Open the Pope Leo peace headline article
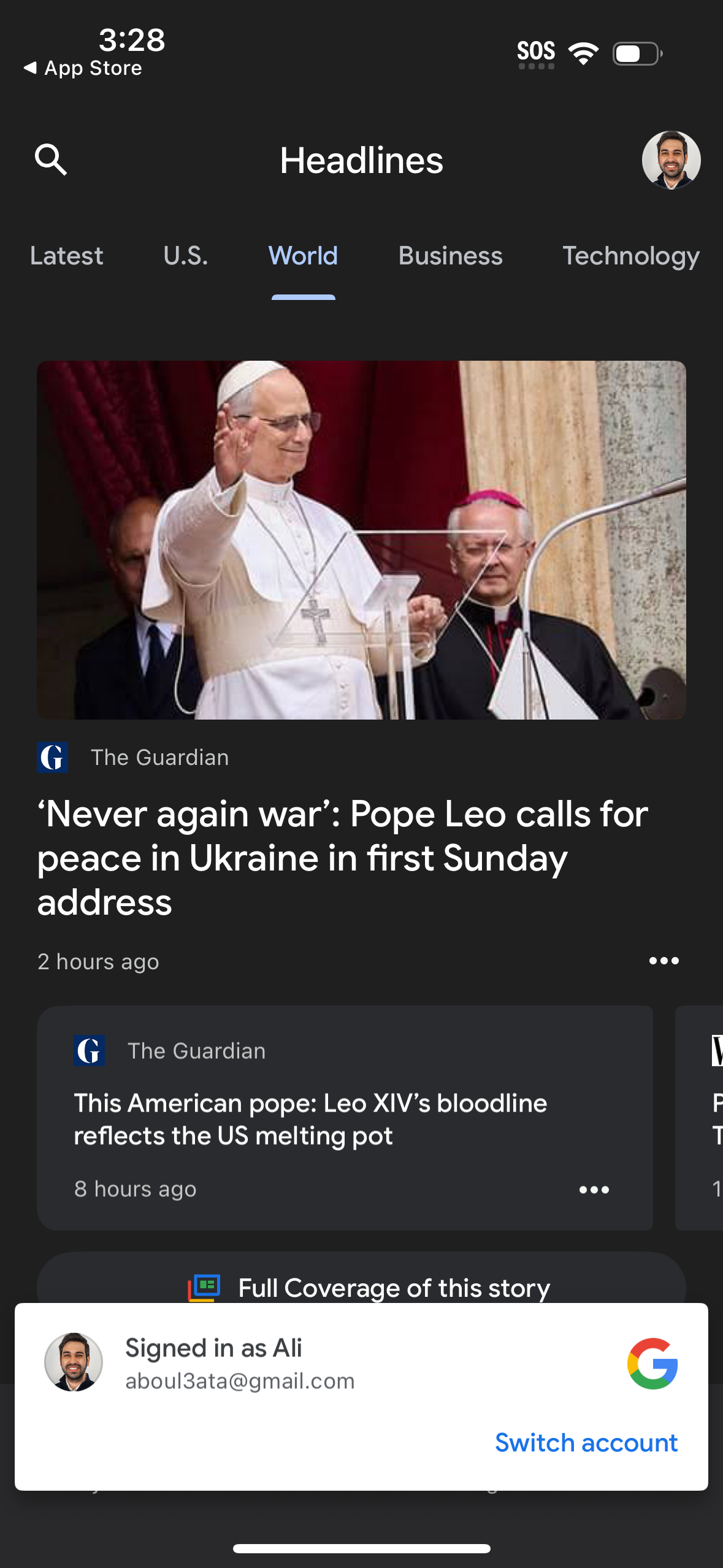 coord(342,858)
